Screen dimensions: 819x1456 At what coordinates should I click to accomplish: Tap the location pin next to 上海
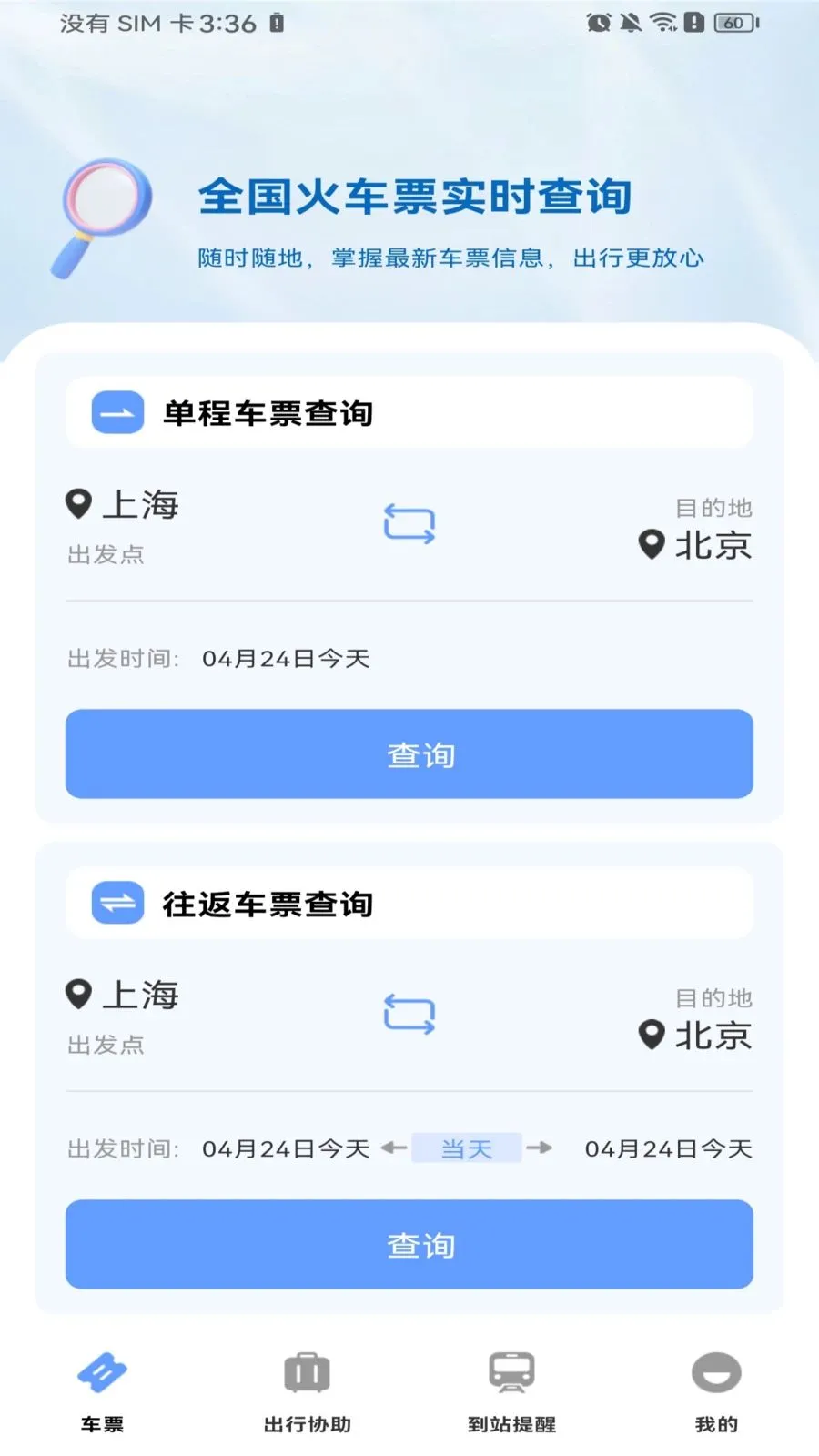click(x=79, y=503)
